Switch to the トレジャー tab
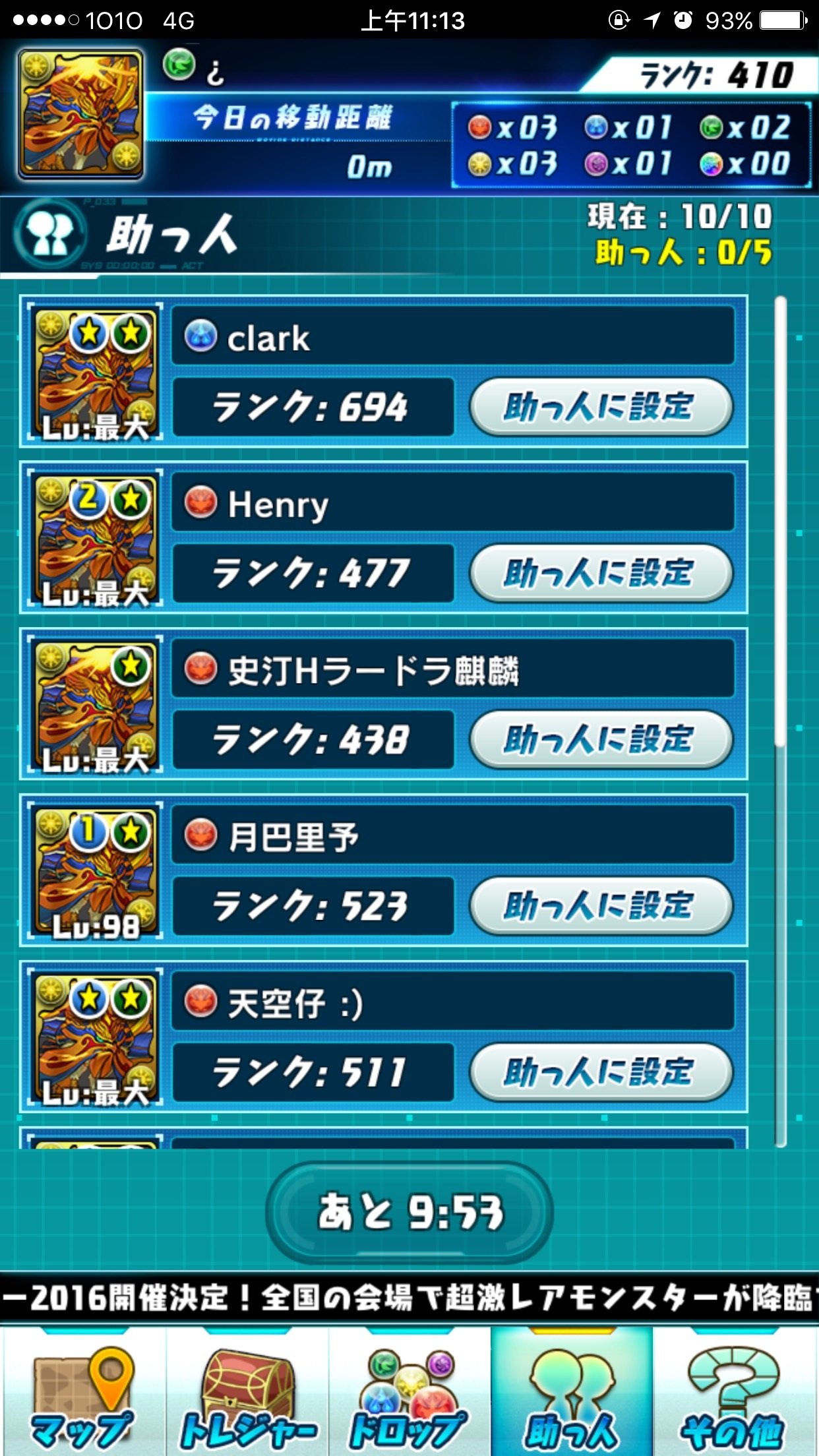Screen dimensions: 819x1456 [x=247, y=1391]
